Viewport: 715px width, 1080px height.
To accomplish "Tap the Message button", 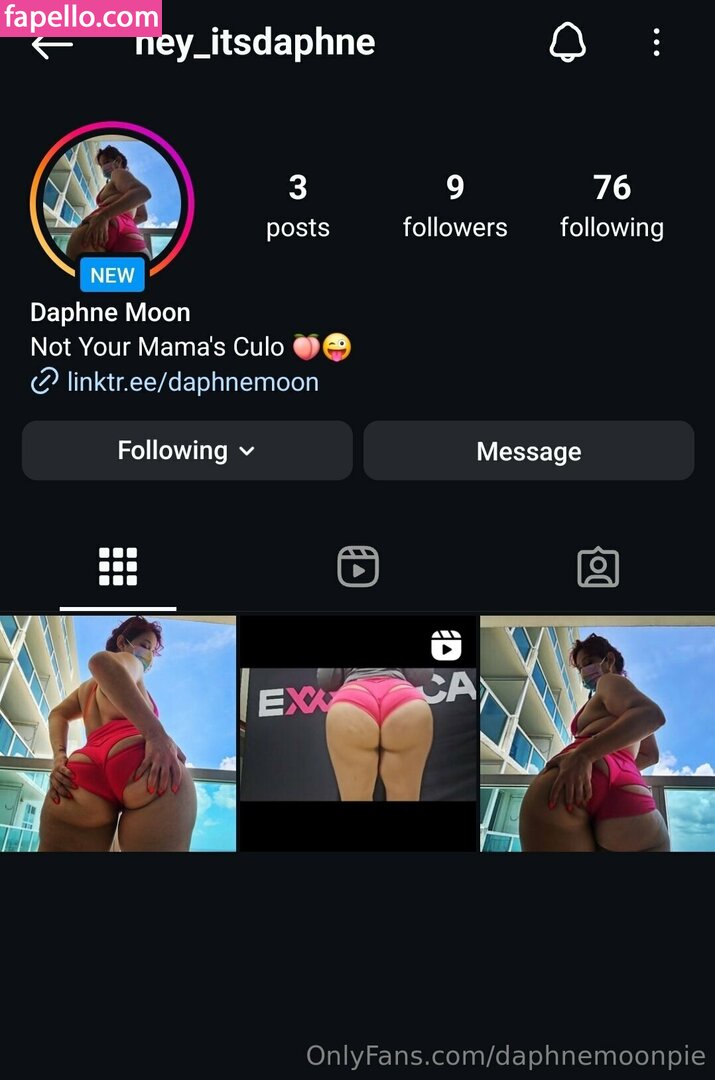I will 528,451.
